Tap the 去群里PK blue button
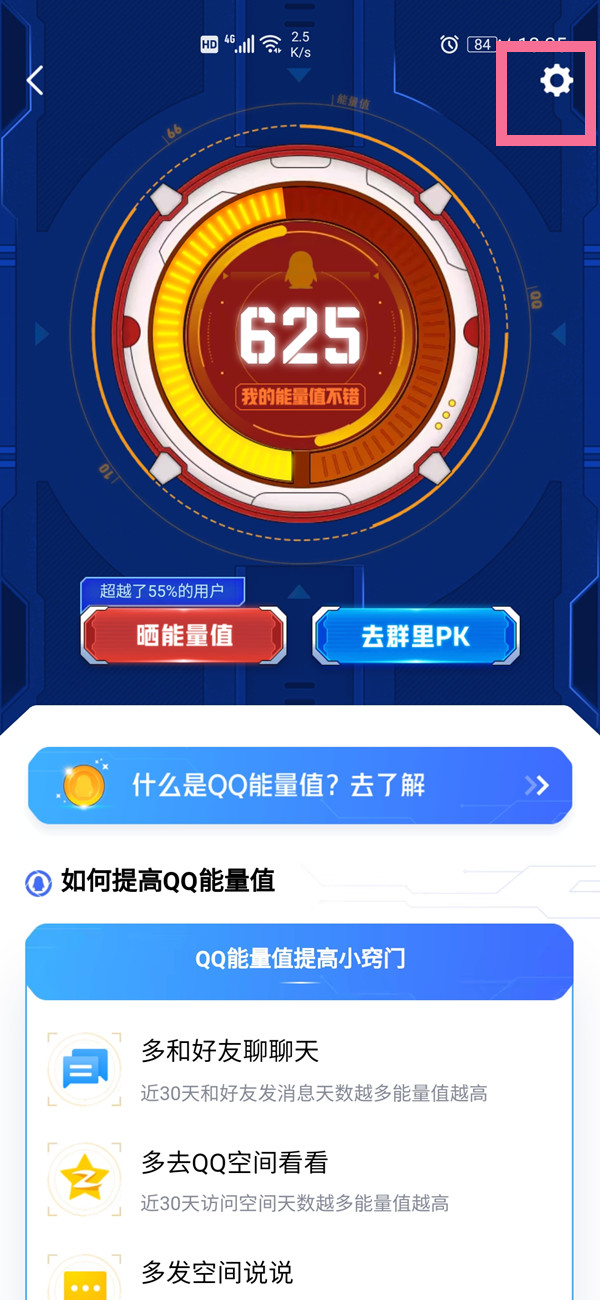This screenshot has width=600, height=1300. [x=416, y=636]
